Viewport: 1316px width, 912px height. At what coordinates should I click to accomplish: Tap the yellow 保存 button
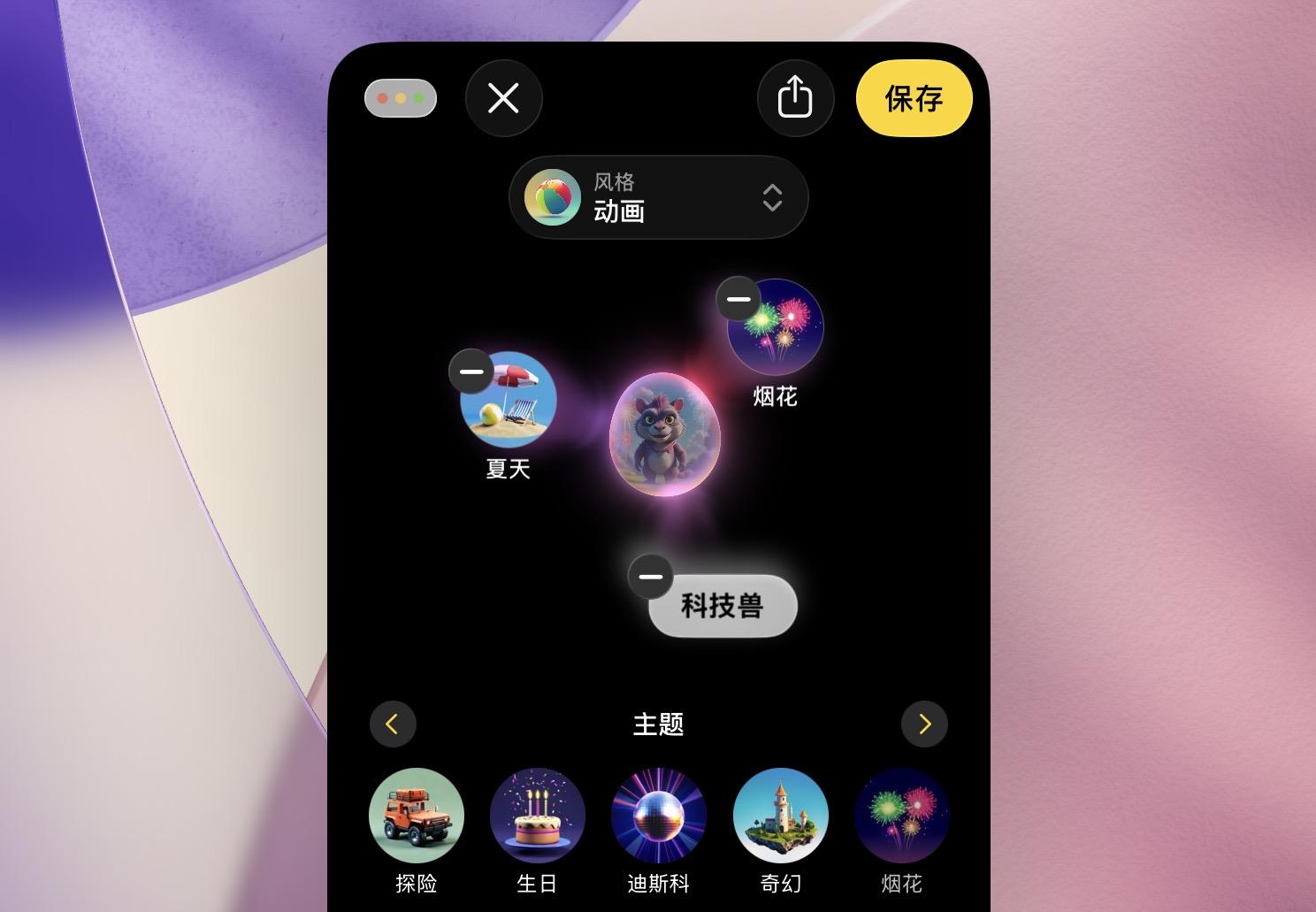click(x=914, y=98)
